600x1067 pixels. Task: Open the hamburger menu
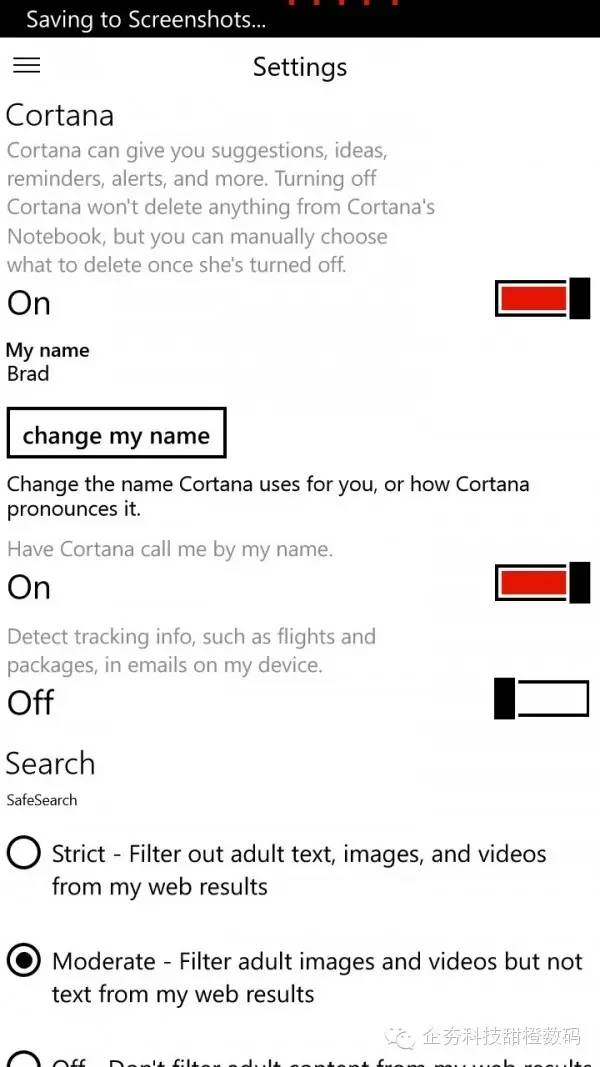pos(27,65)
